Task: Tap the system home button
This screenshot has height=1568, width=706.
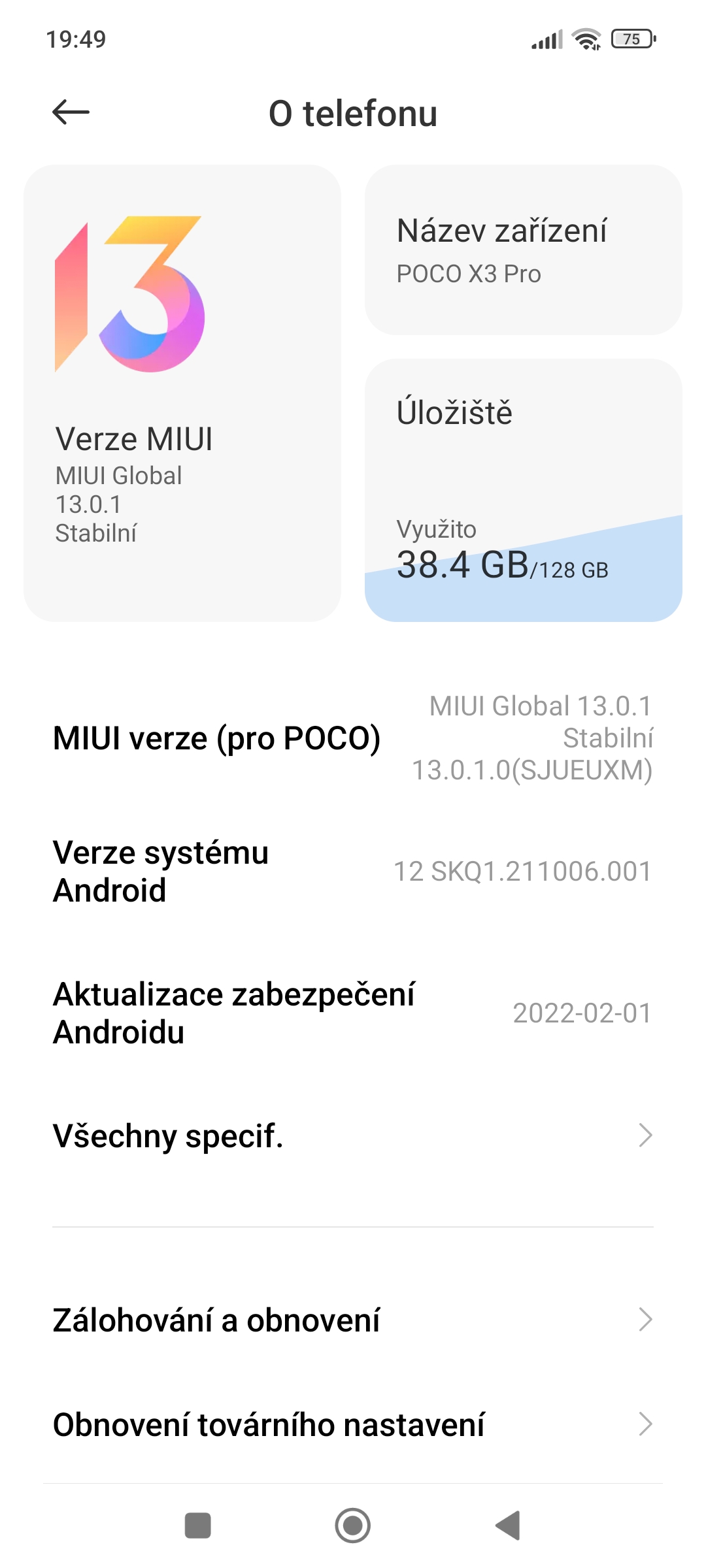Action: [353, 1526]
